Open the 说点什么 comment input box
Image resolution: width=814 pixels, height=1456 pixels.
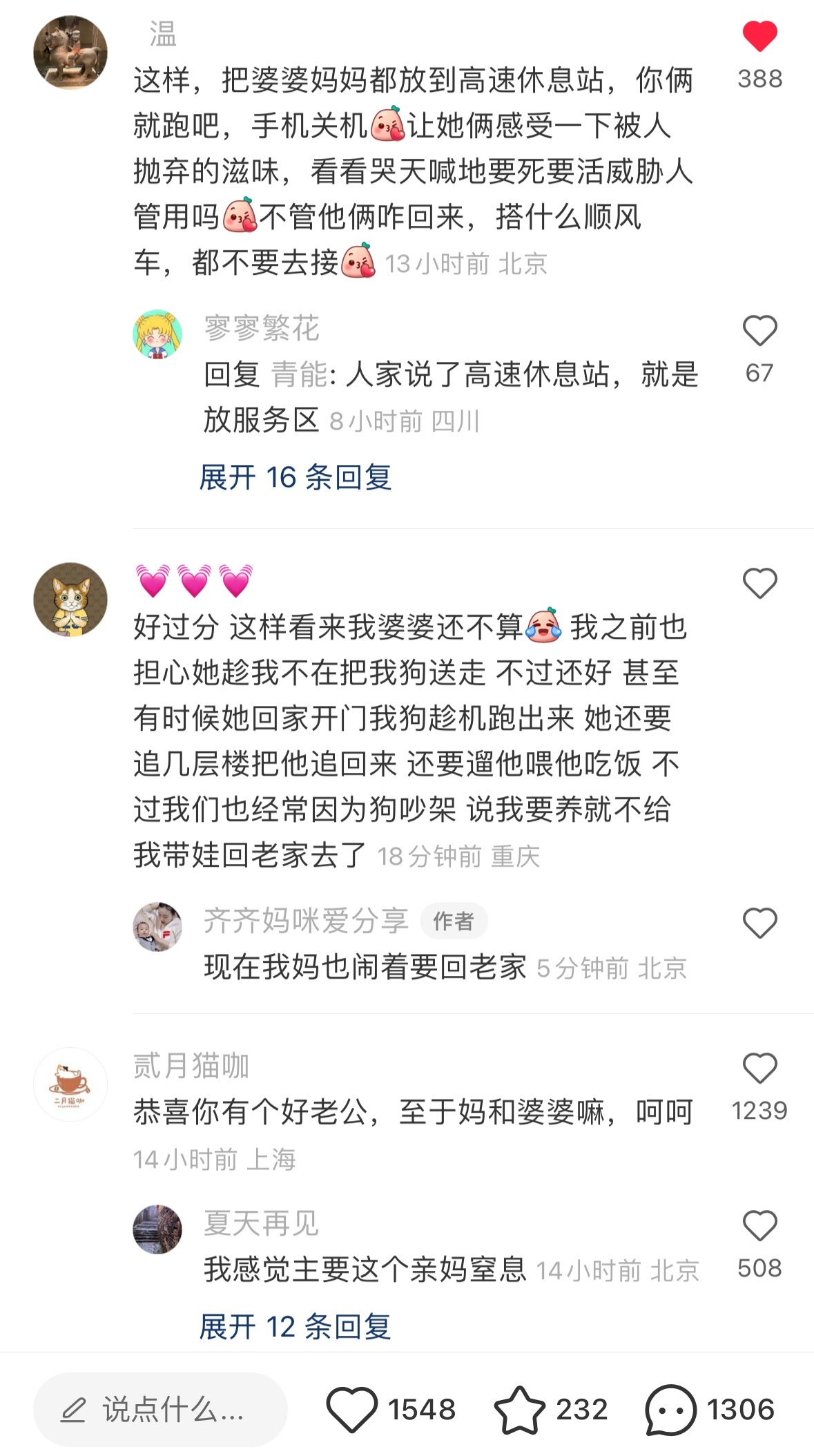click(x=160, y=1410)
